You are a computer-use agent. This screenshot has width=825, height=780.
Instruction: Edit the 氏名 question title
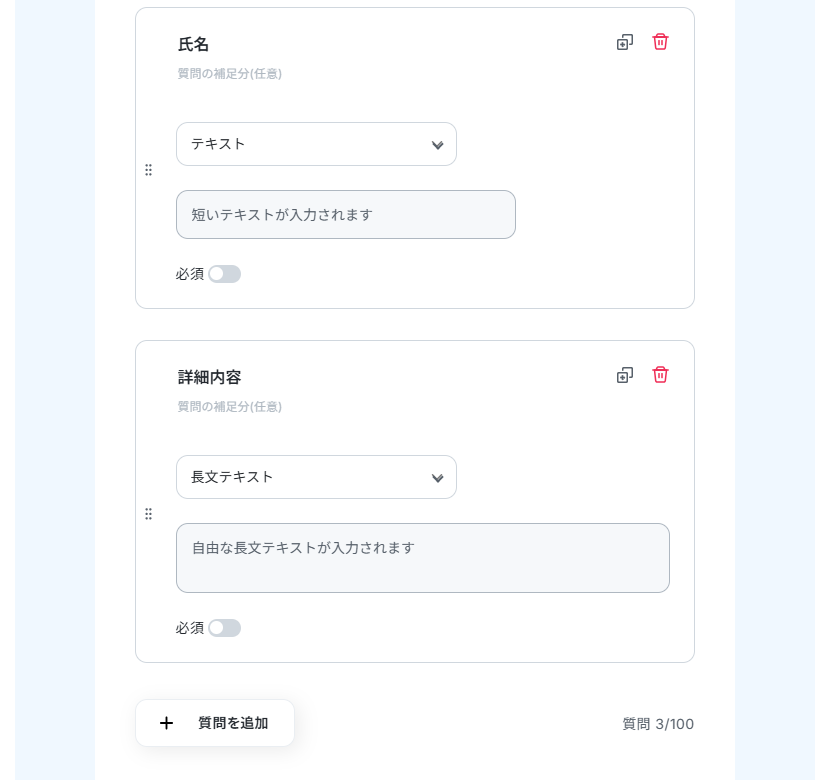[x=194, y=45]
